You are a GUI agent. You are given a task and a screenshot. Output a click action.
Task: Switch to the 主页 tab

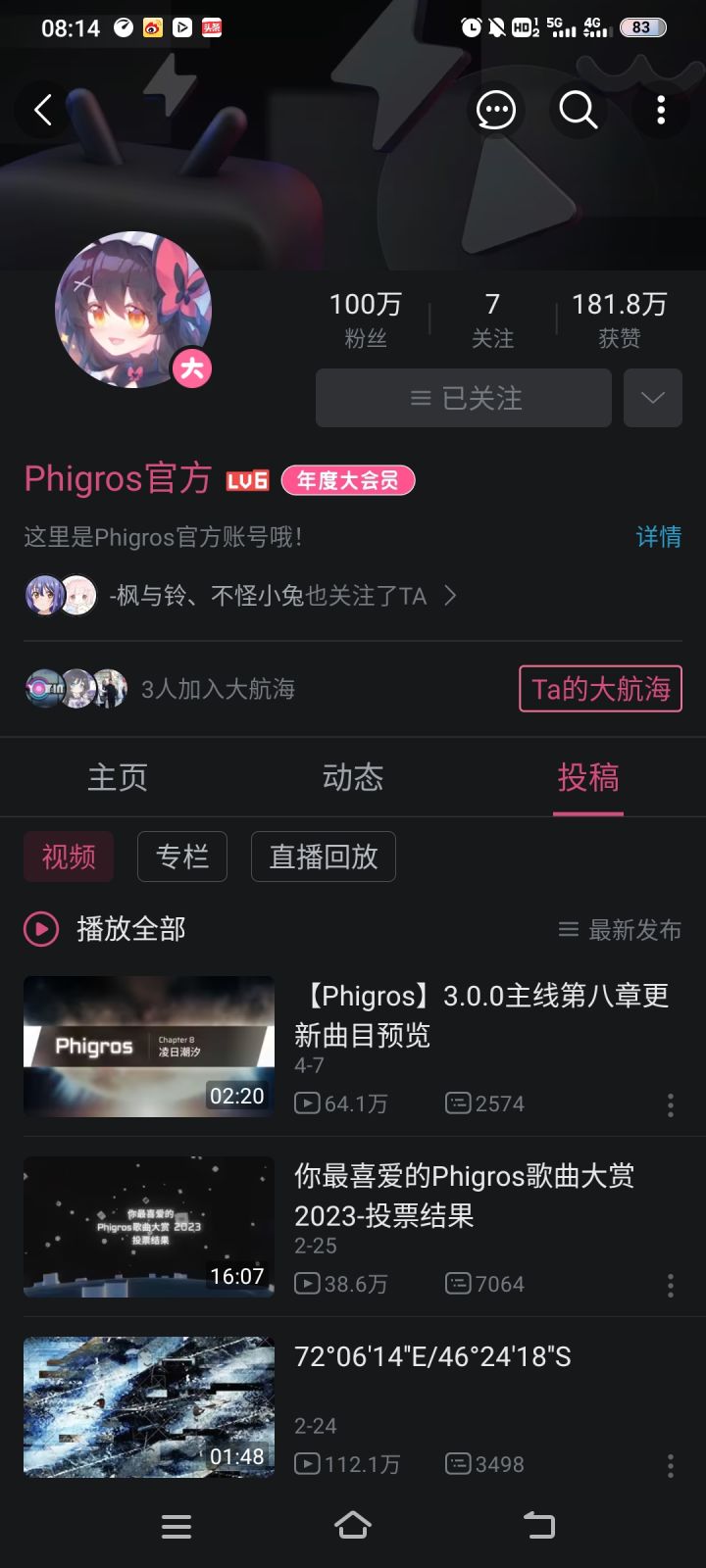(x=118, y=777)
